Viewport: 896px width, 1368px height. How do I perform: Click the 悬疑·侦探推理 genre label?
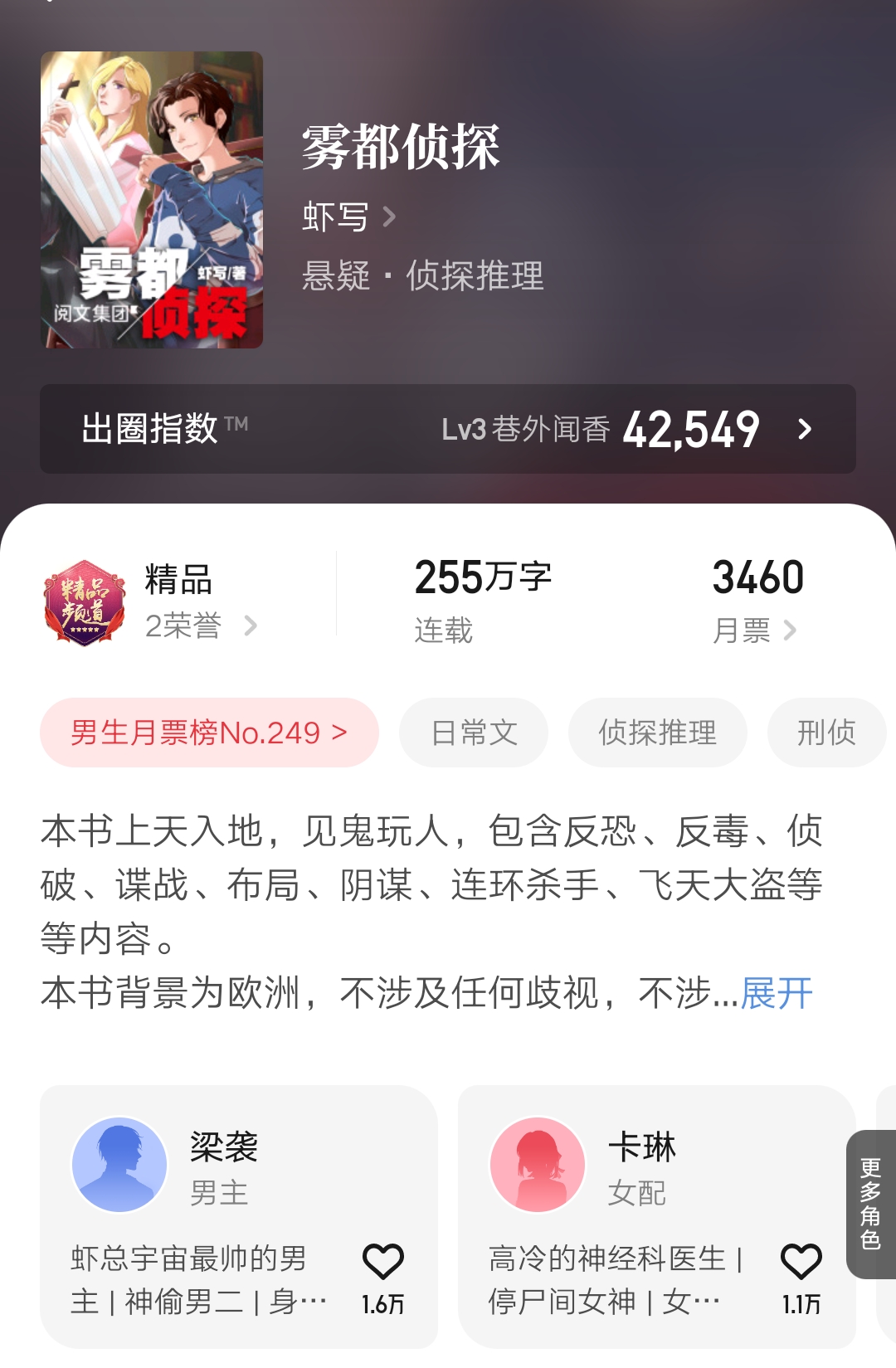pos(421,277)
